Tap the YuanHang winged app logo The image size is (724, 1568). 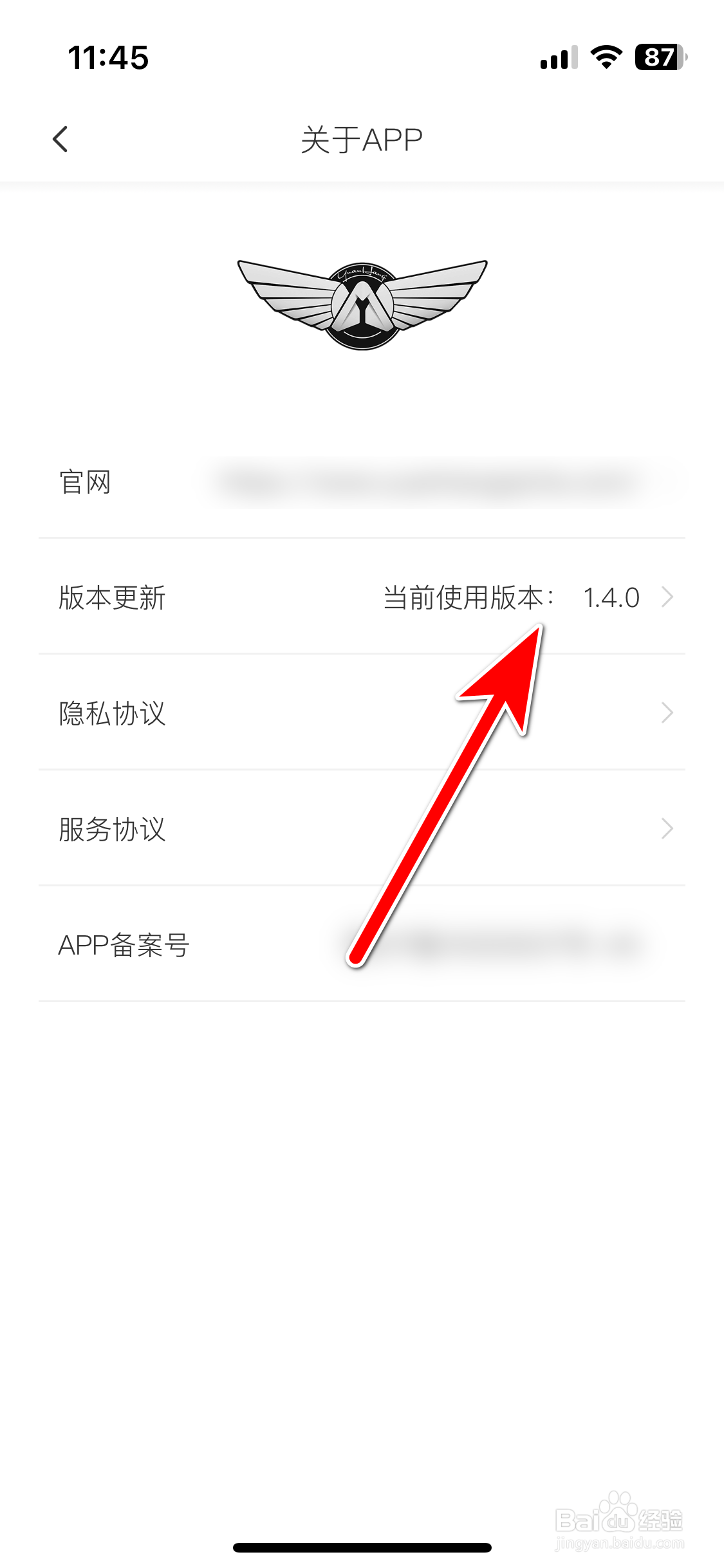click(362, 303)
